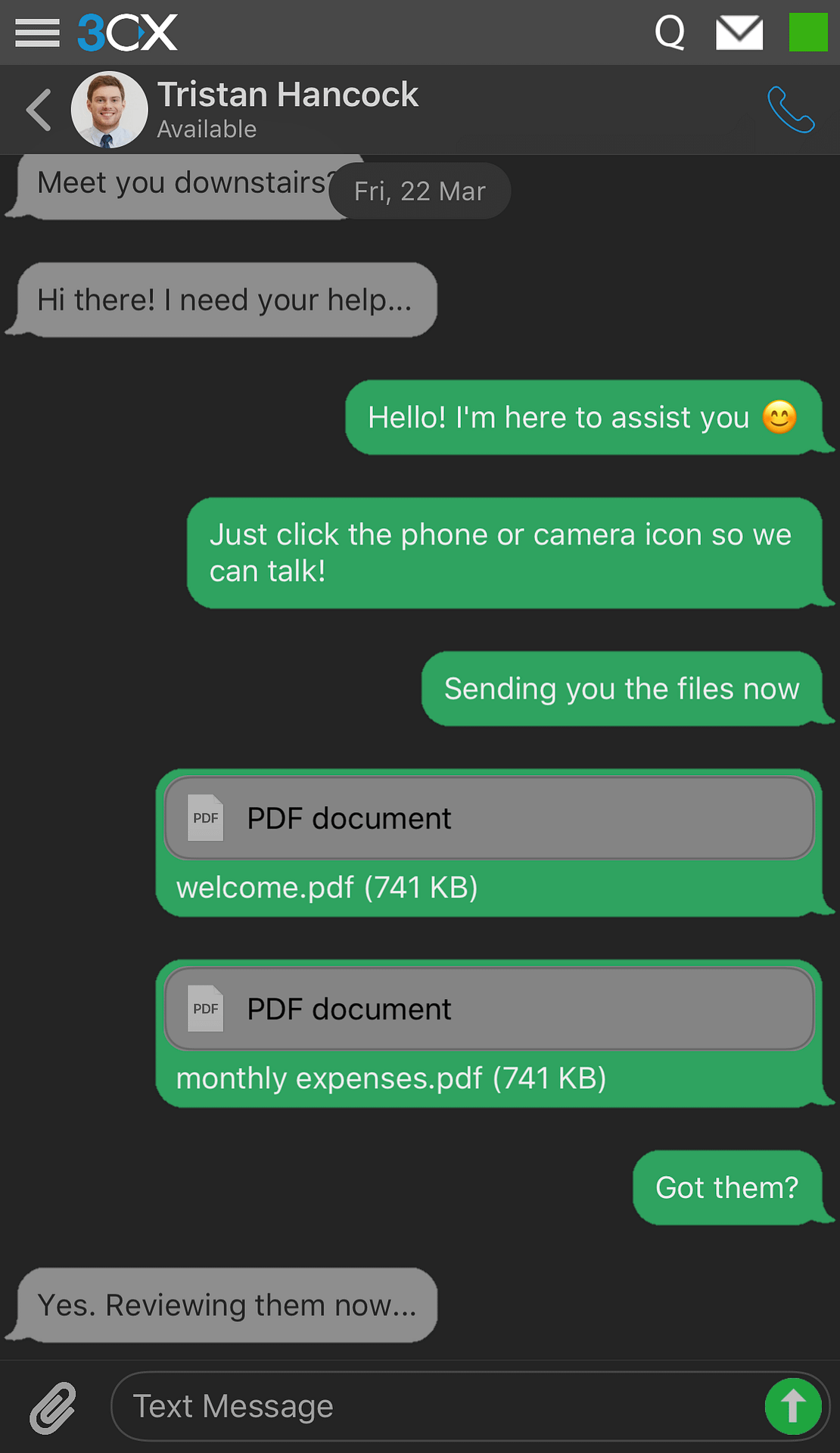The image size is (840, 1453).
Task: Tap the green status square
Action: tap(808, 33)
